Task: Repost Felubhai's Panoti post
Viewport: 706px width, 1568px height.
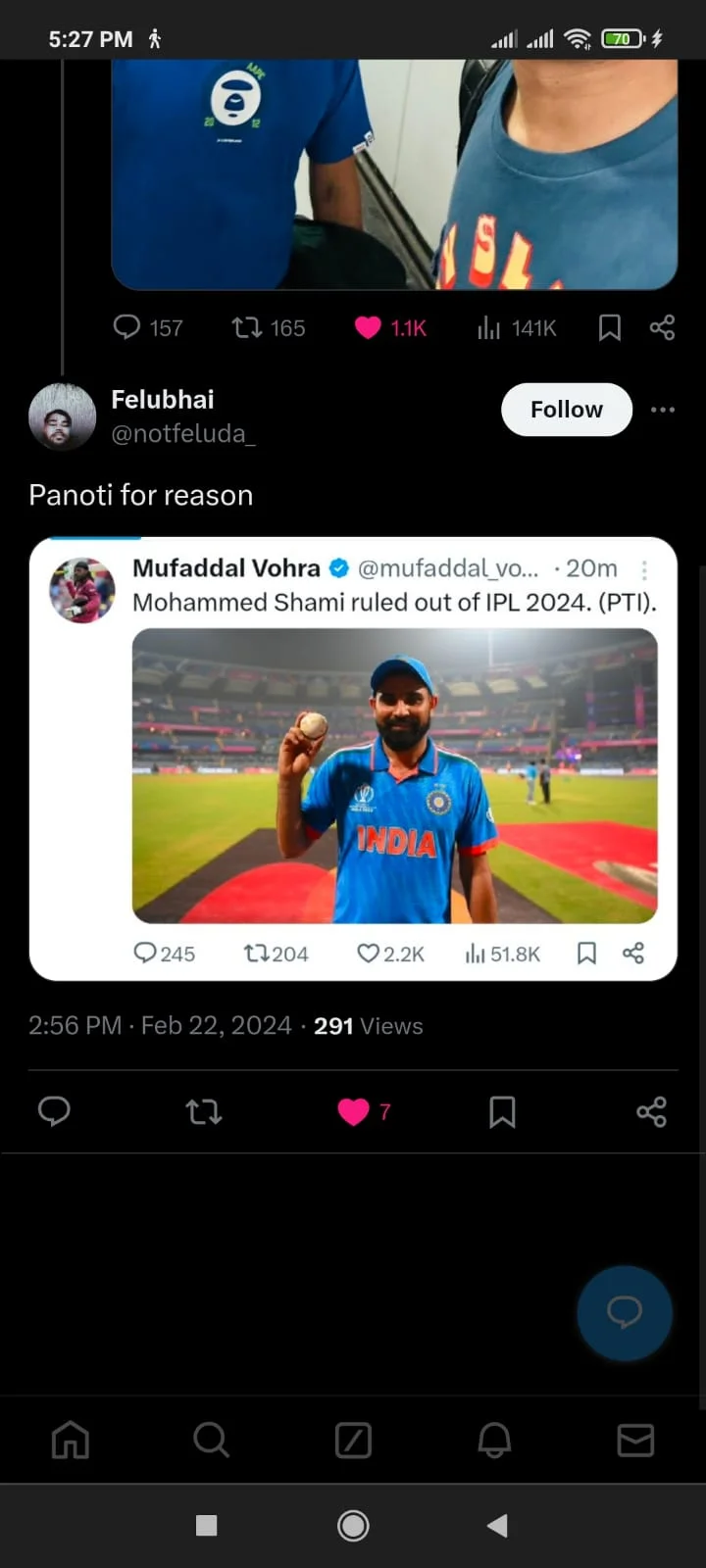Action: point(204,1111)
